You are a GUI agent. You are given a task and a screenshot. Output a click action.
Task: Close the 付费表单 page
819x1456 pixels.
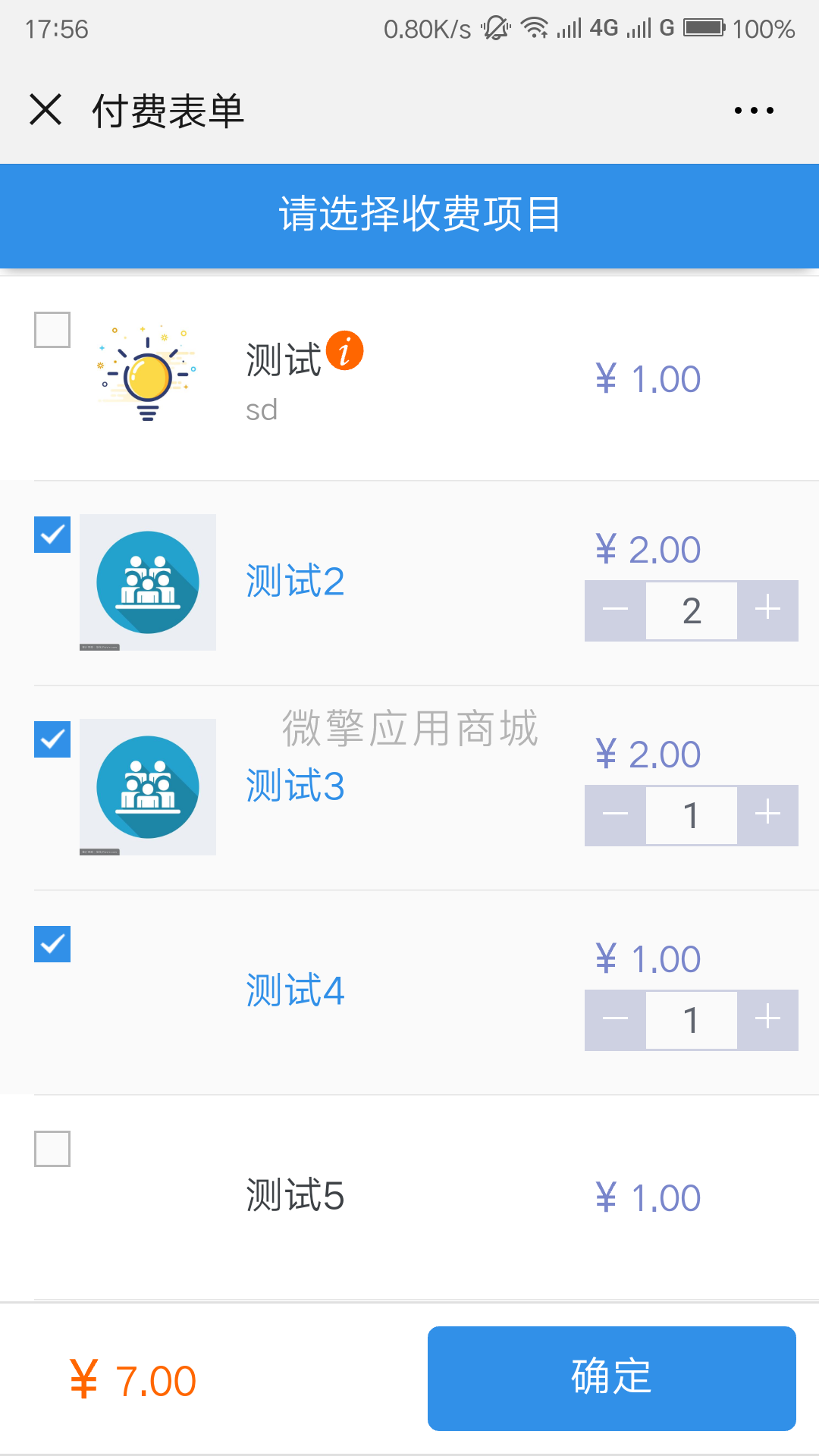point(45,110)
